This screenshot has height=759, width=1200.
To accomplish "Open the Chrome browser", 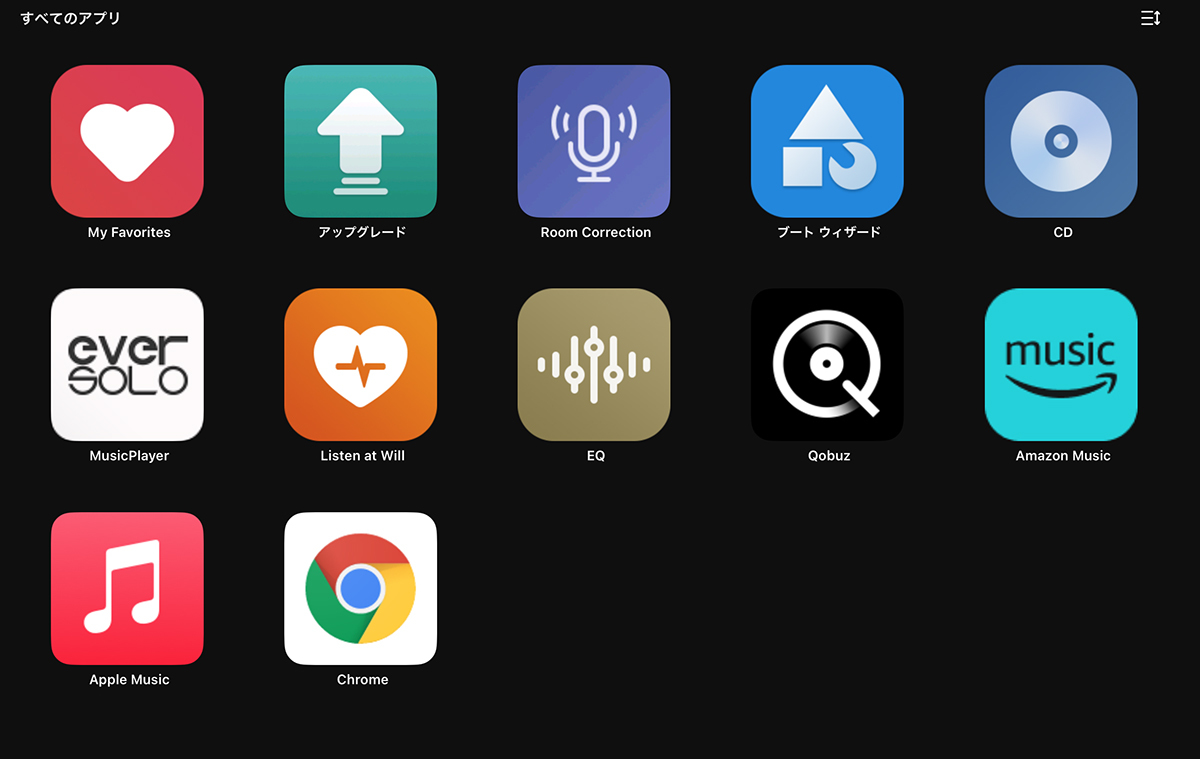I will (360, 589).
